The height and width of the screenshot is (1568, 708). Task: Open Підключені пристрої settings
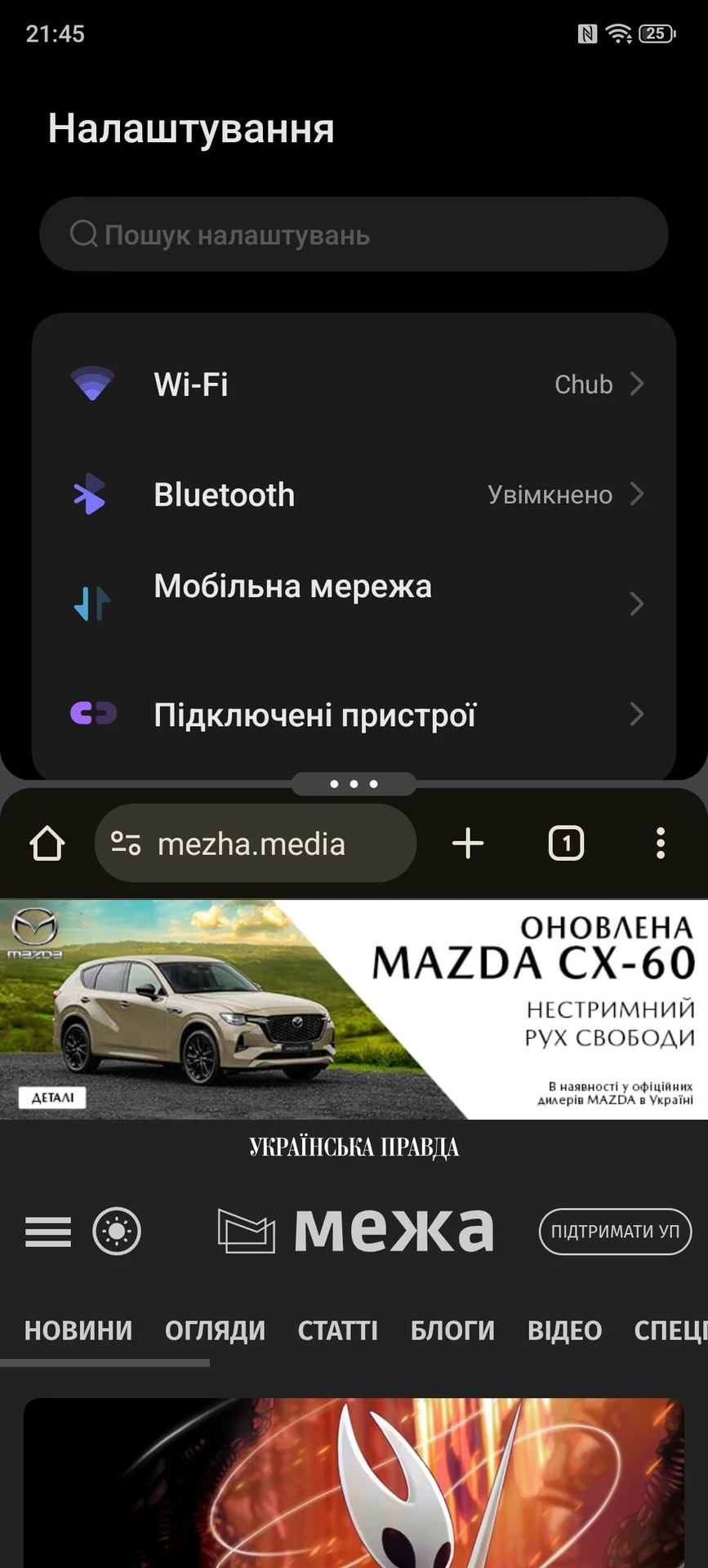pos(354,715)
